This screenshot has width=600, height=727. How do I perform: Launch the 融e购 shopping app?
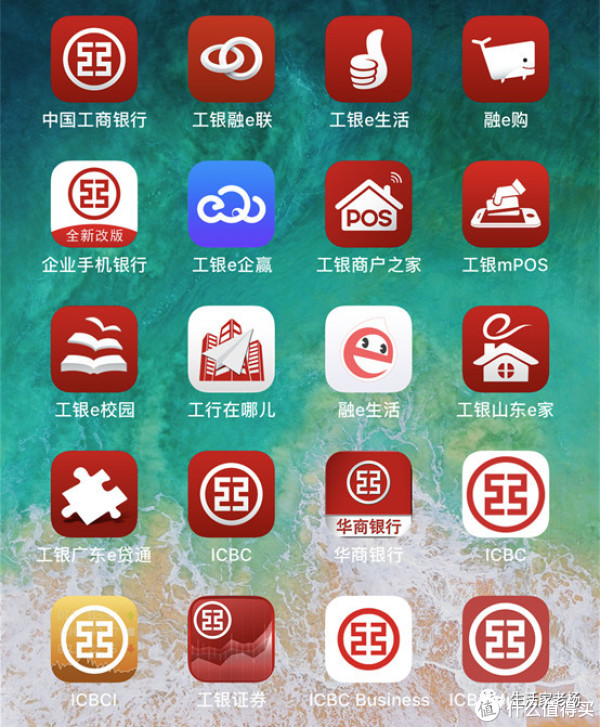[x=505, y=59]
